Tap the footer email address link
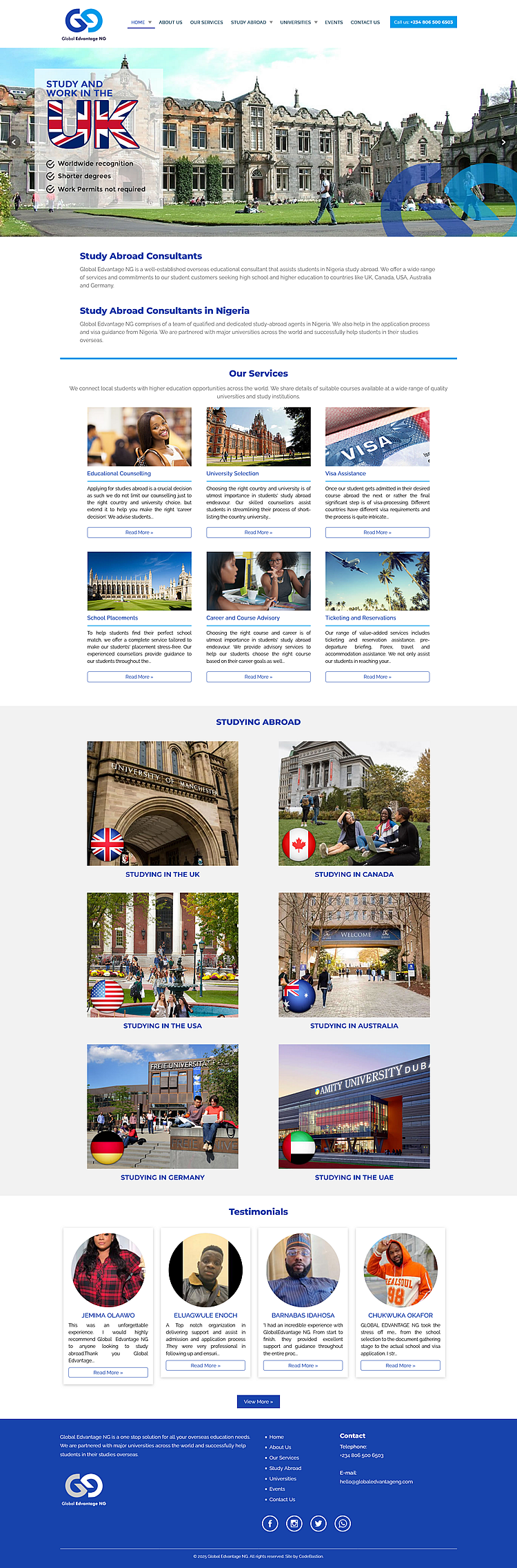 coord(376,1481)
